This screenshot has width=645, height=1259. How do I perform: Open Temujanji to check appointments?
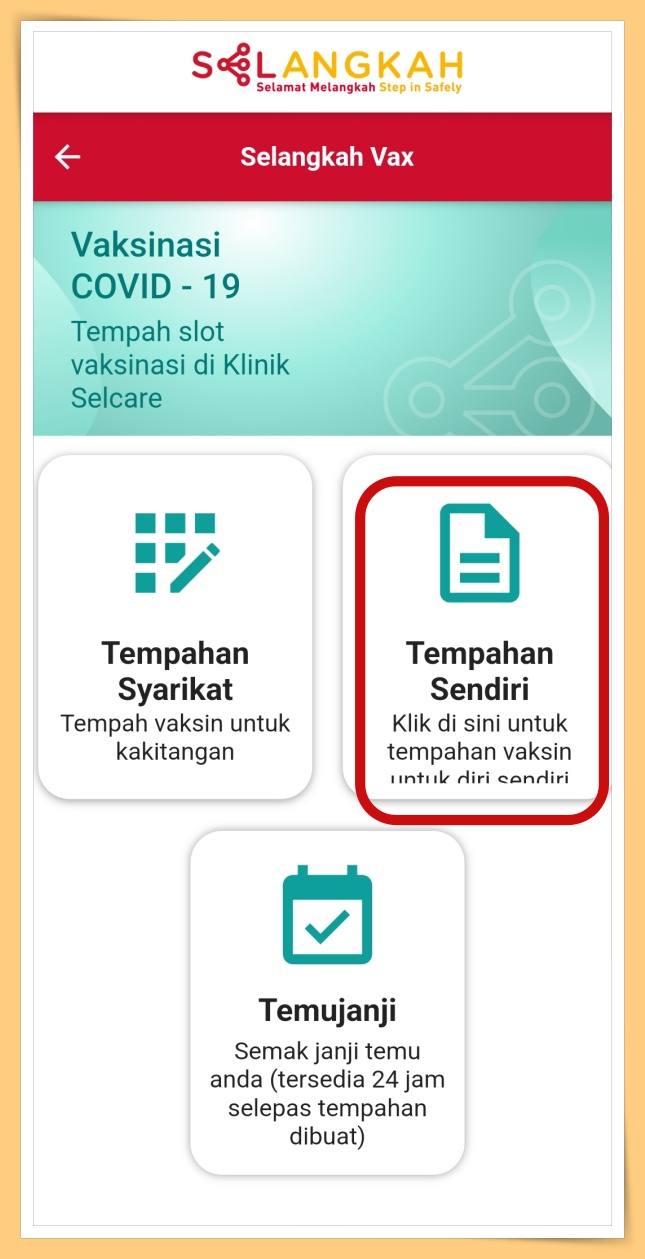pyautogui.click(x=327, y=1002)
